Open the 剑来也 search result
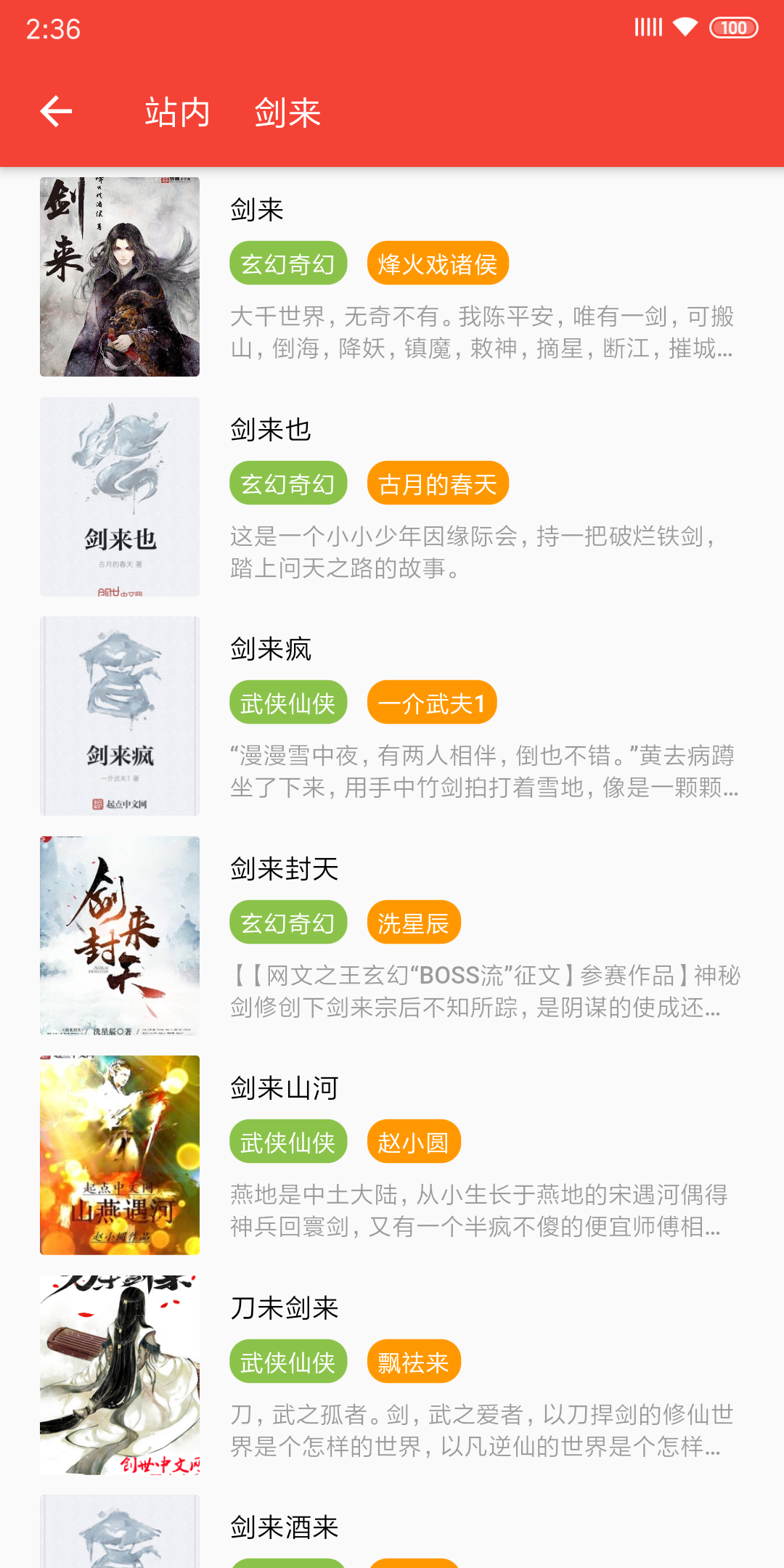The height and width of the screenshot is (1568, 784). [392, 497]
